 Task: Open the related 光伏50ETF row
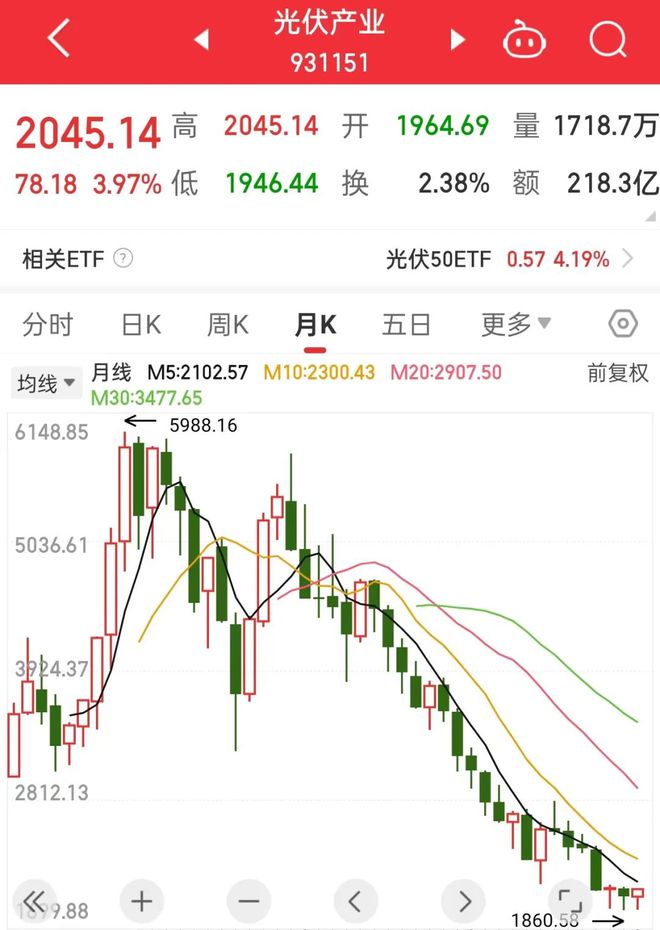[509, 259]
